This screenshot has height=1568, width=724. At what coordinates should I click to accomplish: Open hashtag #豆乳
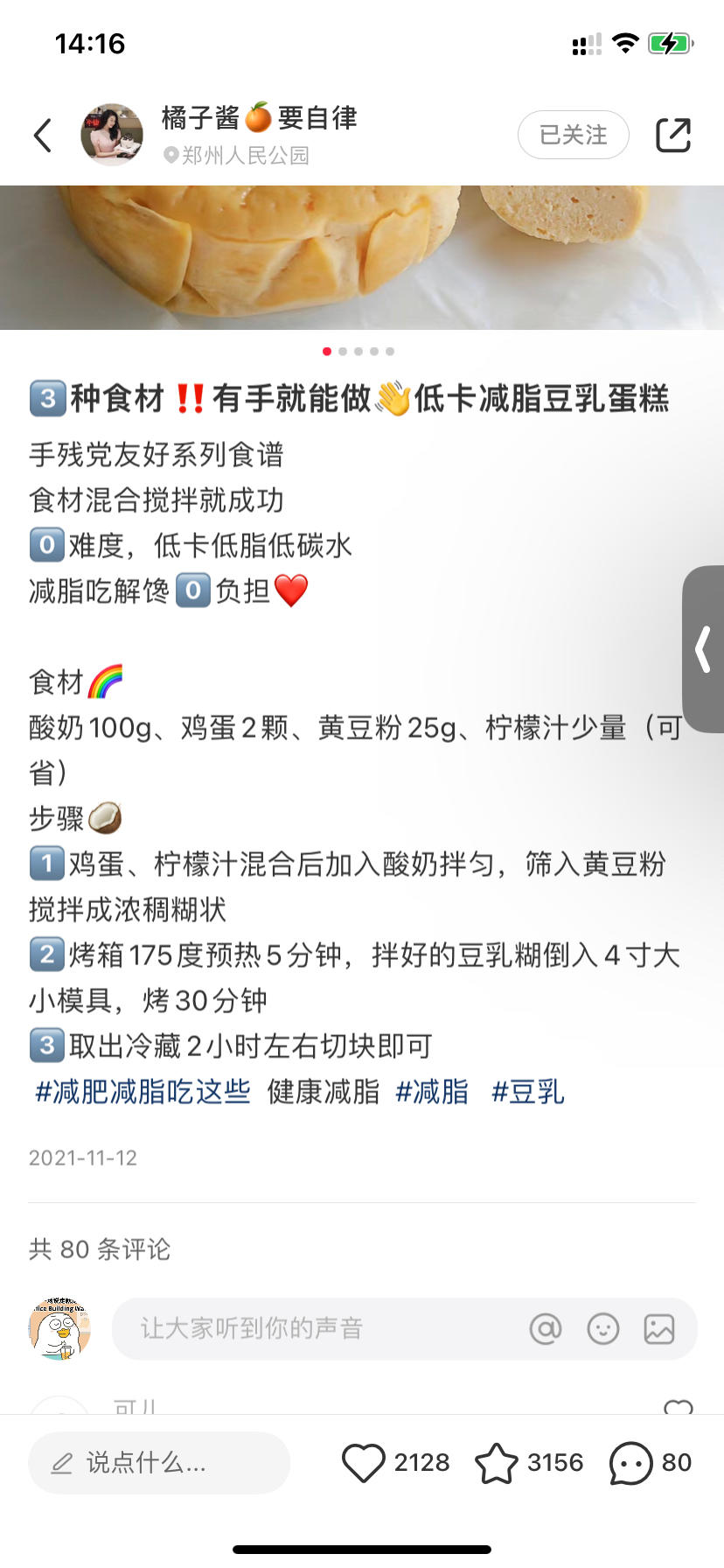pyautogui.click(x=528, y=1091)
